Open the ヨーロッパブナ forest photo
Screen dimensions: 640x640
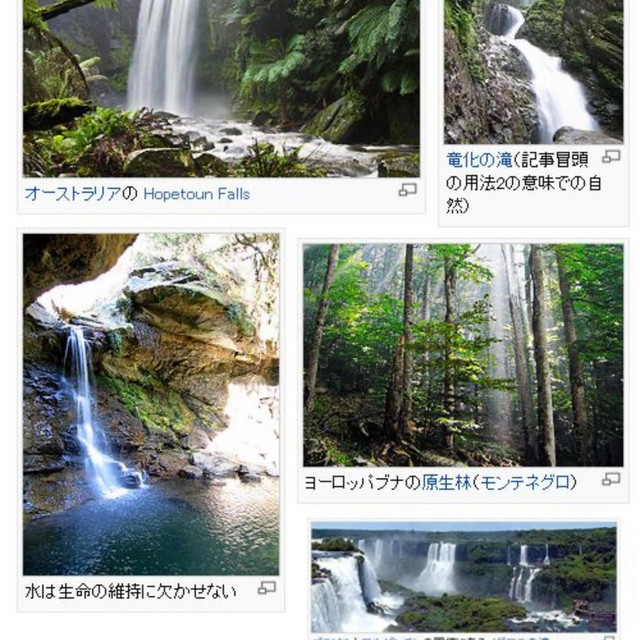[x=463, y=355]
